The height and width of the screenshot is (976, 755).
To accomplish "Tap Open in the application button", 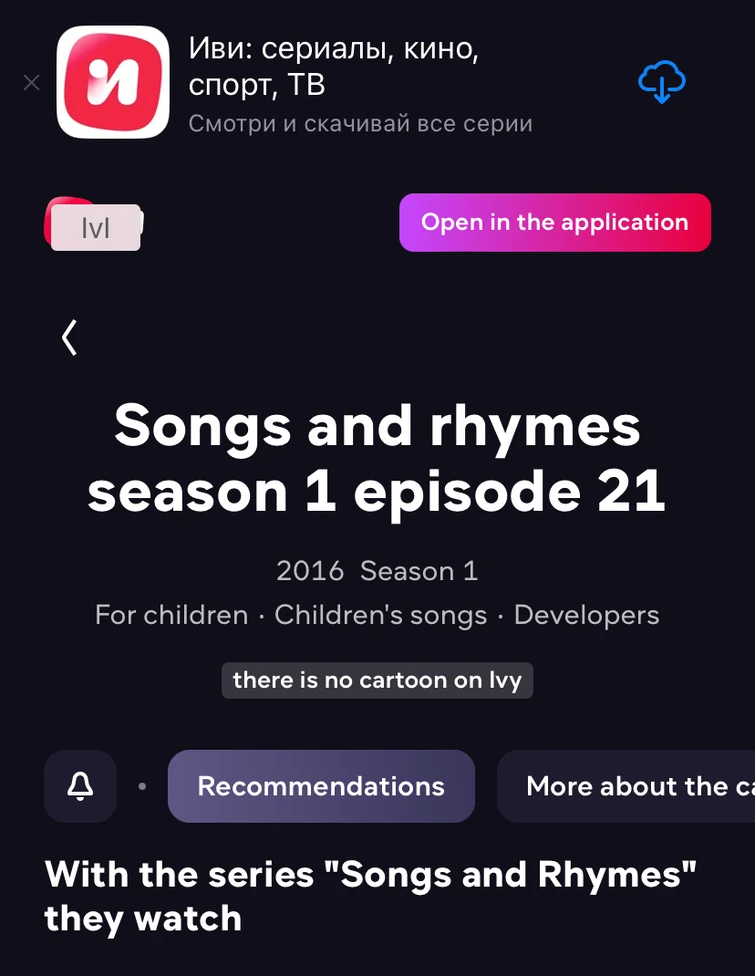I will [x=554, y=222].
